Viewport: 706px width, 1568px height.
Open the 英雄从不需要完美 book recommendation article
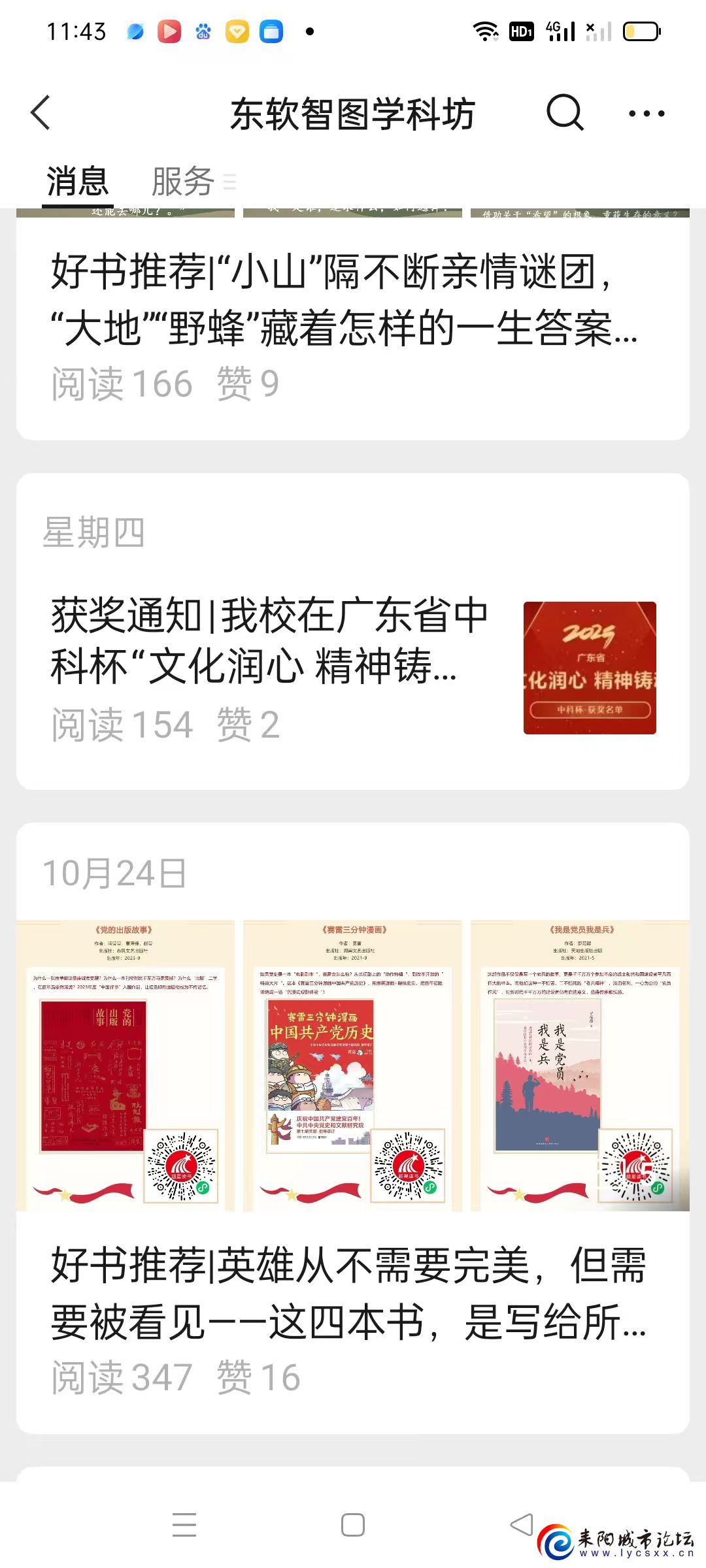pos(348,1294)
